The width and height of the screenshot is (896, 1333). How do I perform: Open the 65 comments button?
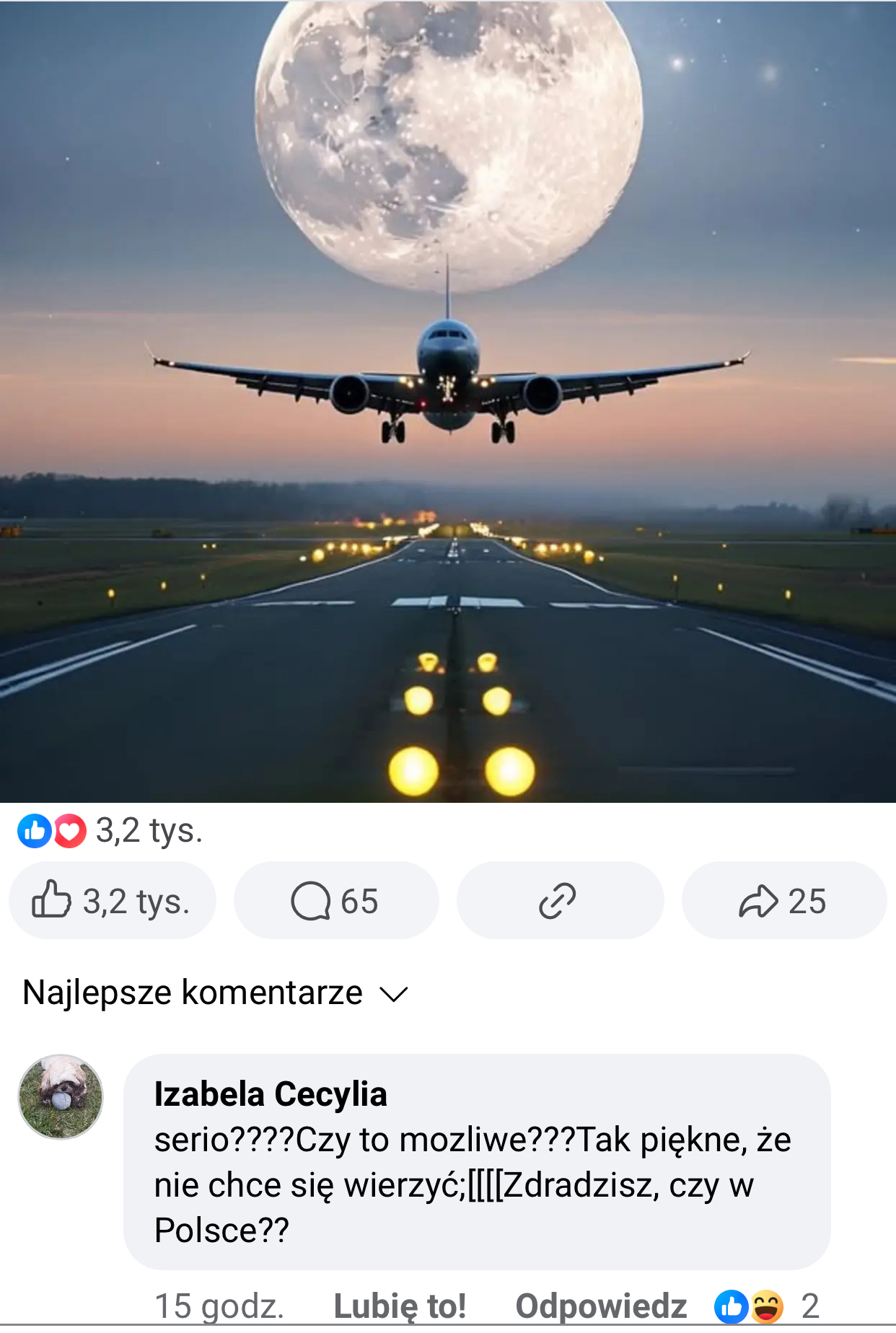tap(335, 901)
